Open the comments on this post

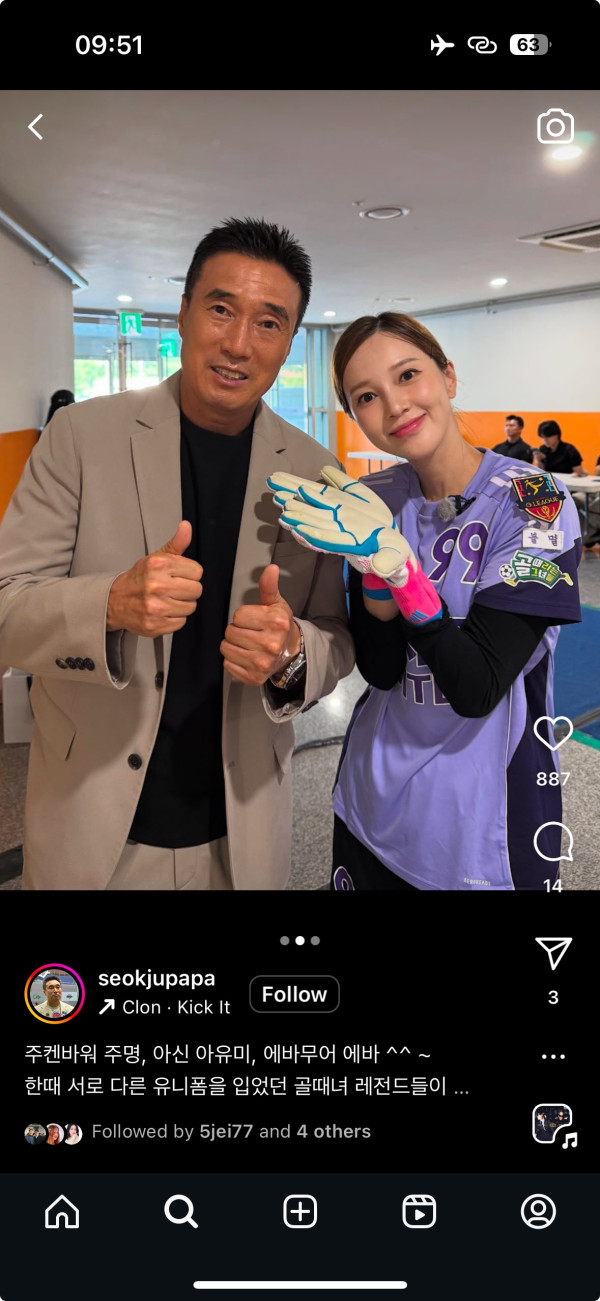pos(553,842)
